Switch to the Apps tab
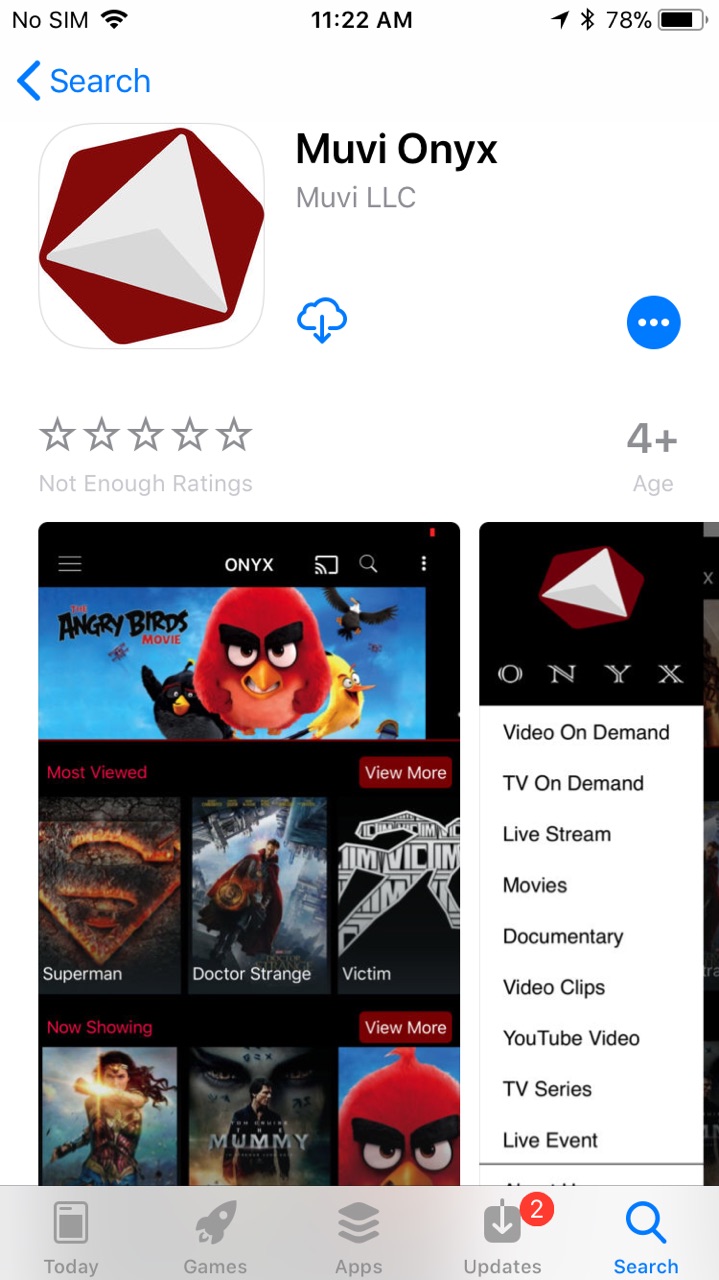Screen dimensions: 719x1280 (358, 1238)
